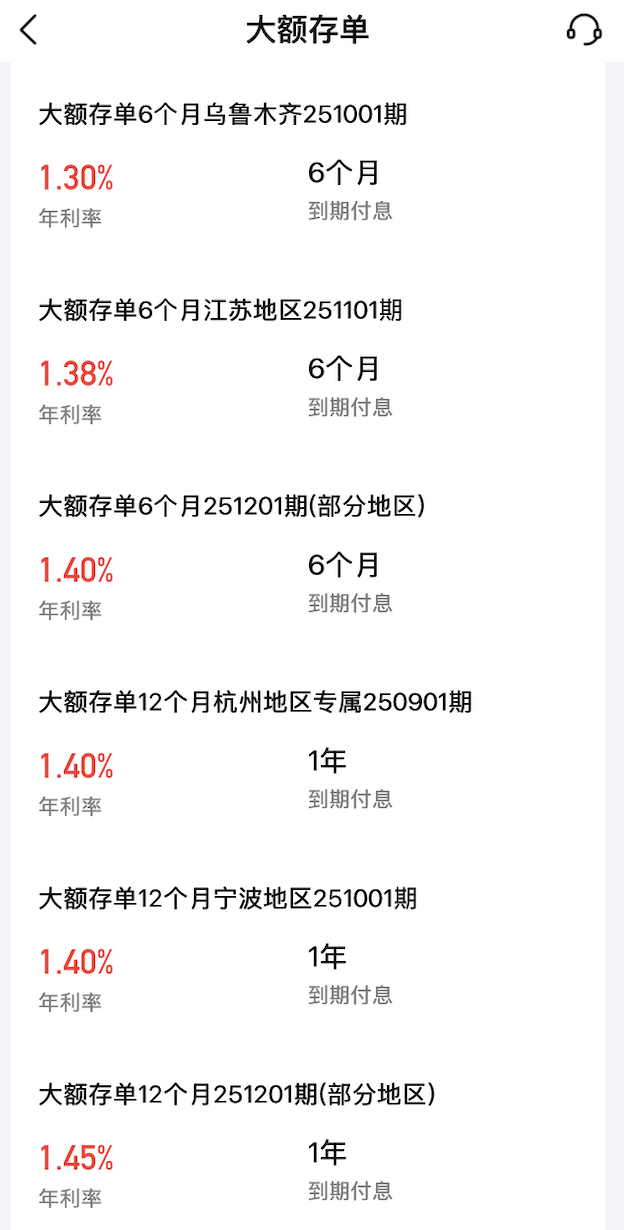Choose 大额存单12个月251201期(部分地区)
624x1230 pixels.
click(x=237, y=1095)
